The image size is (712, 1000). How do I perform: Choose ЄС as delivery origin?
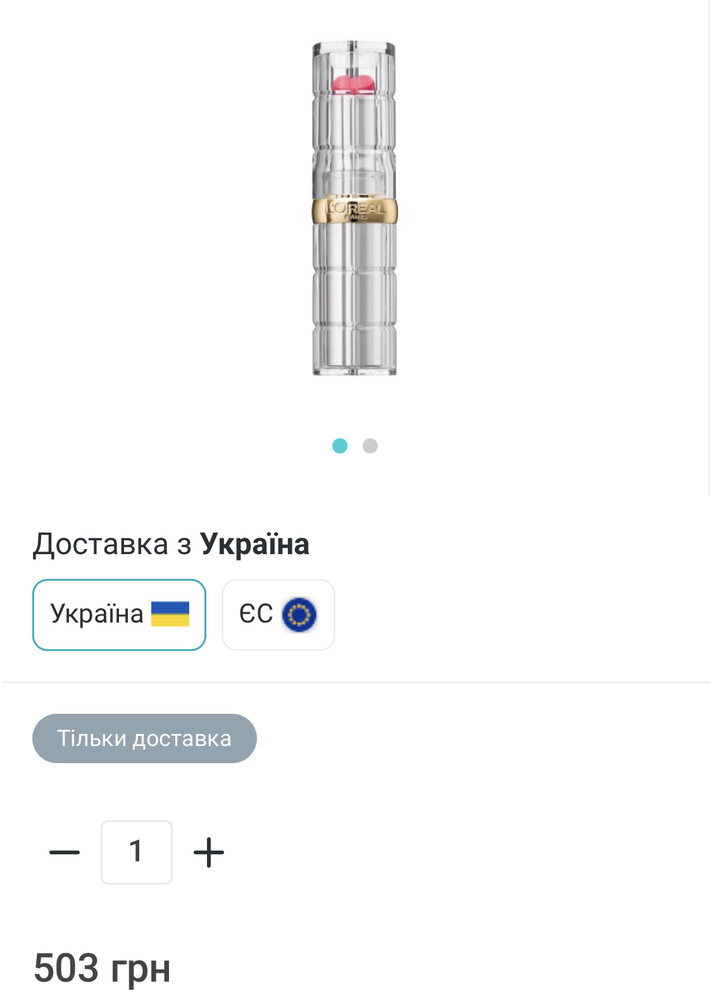coord(278,614)
